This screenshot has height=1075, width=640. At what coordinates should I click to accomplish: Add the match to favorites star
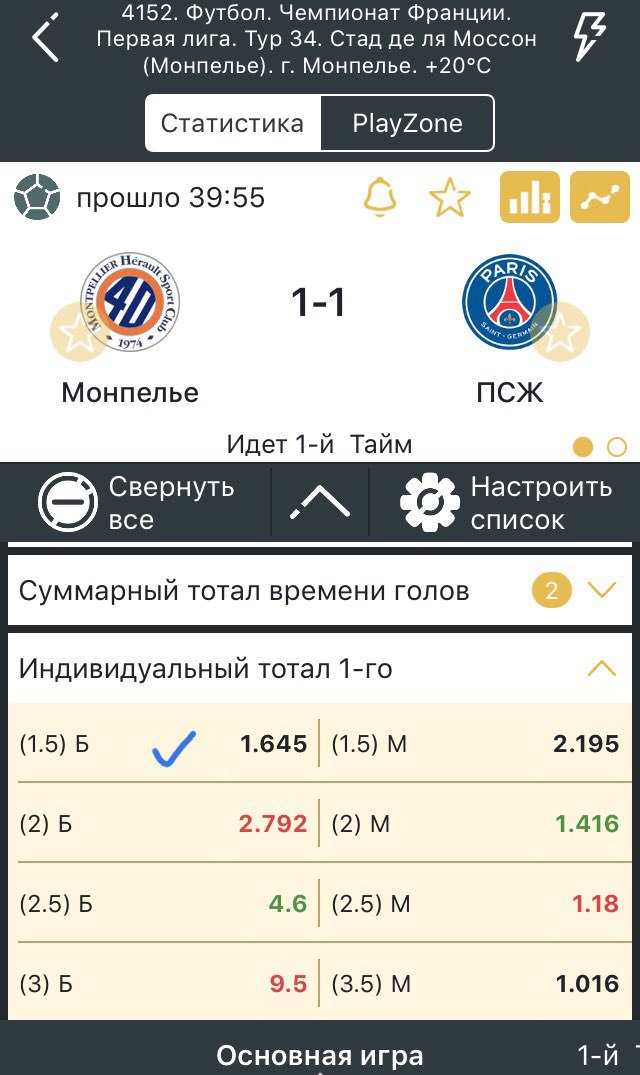tap(450, 197)
